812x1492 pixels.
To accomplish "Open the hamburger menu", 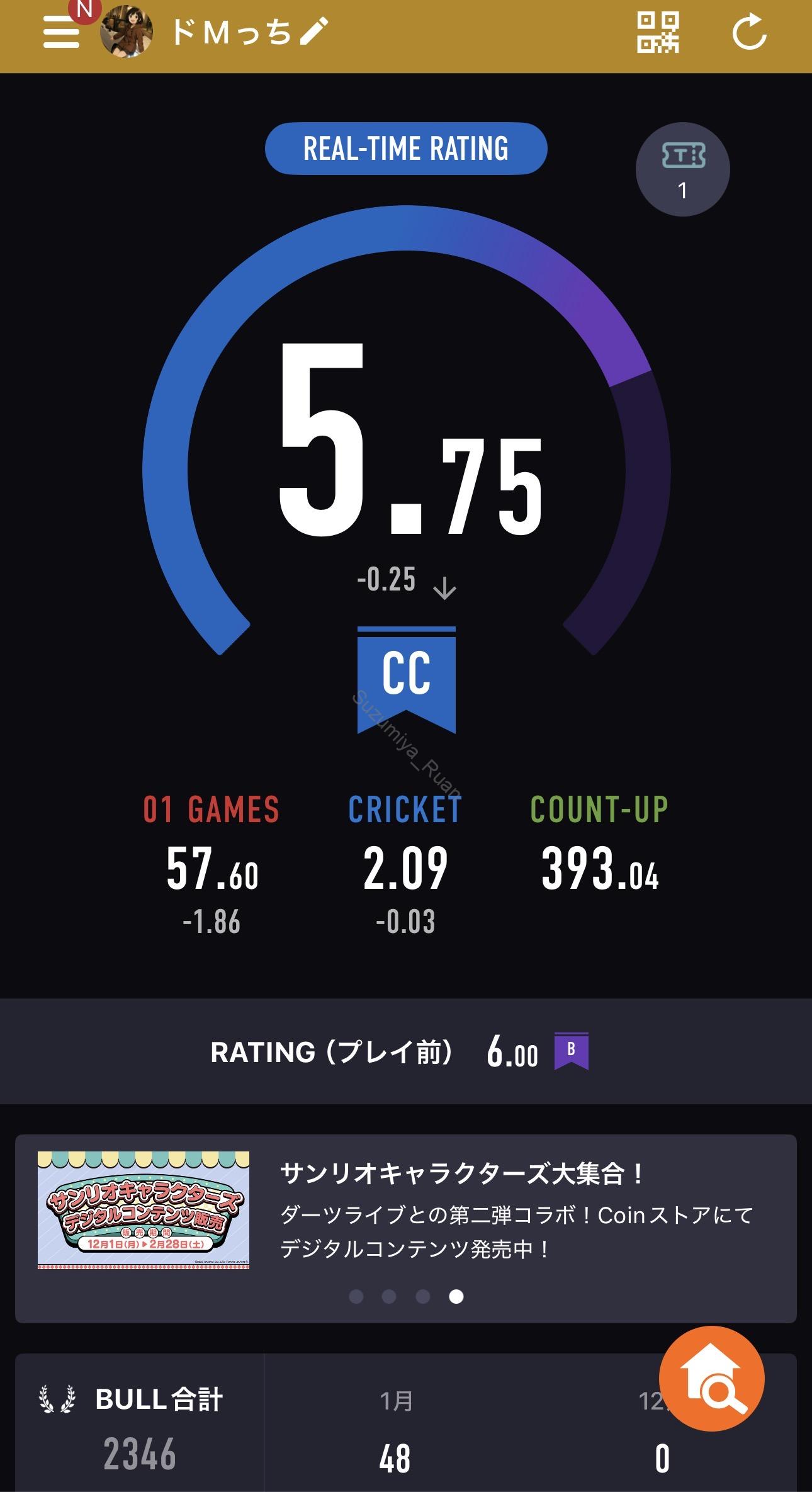I will (x=61, y=32).
